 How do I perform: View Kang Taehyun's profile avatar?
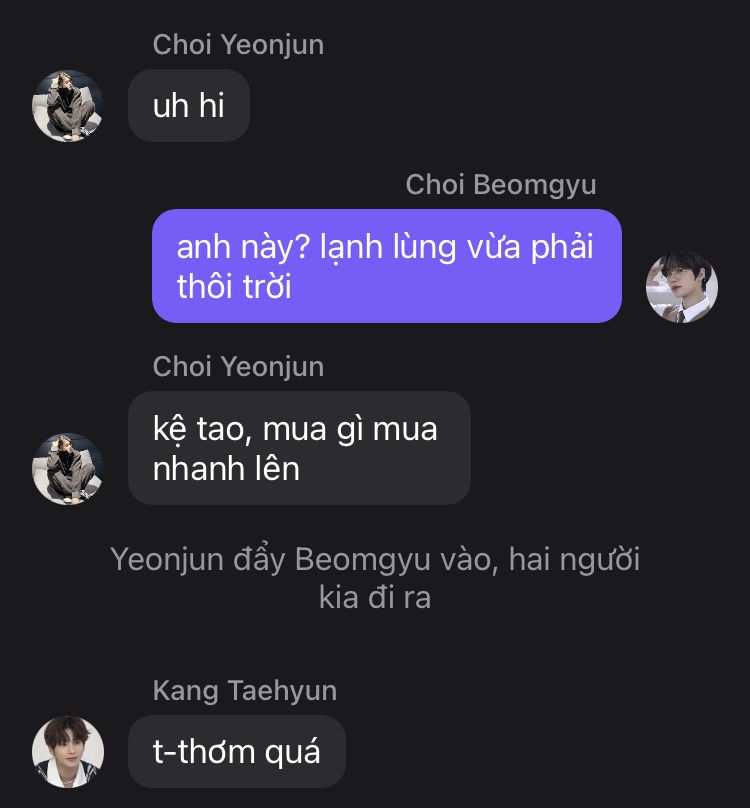click(x=68, y=752)
